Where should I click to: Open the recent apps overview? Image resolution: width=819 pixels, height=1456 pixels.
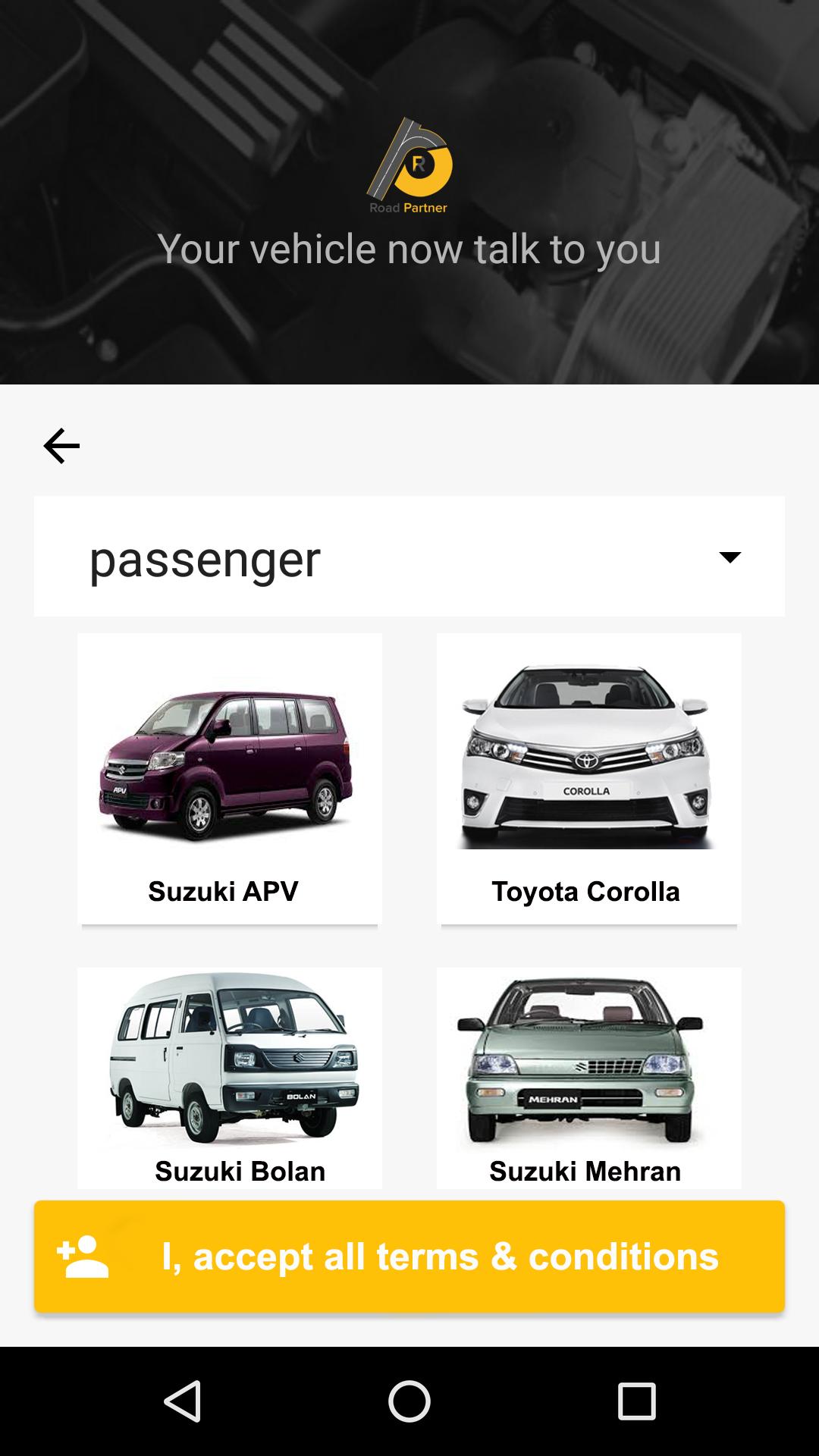(x=635, y=1401)
